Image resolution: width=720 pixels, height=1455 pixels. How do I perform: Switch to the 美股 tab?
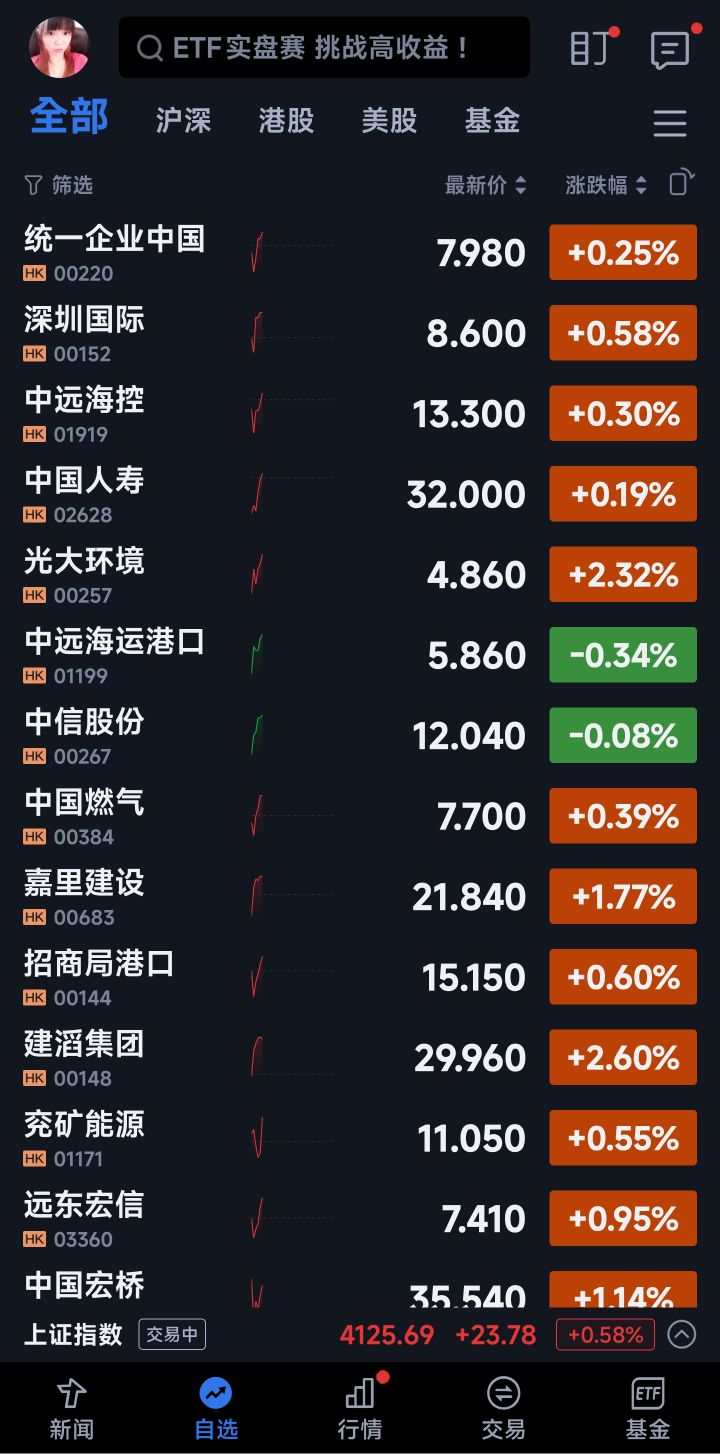pyautogui.click(x=390, y=120)
